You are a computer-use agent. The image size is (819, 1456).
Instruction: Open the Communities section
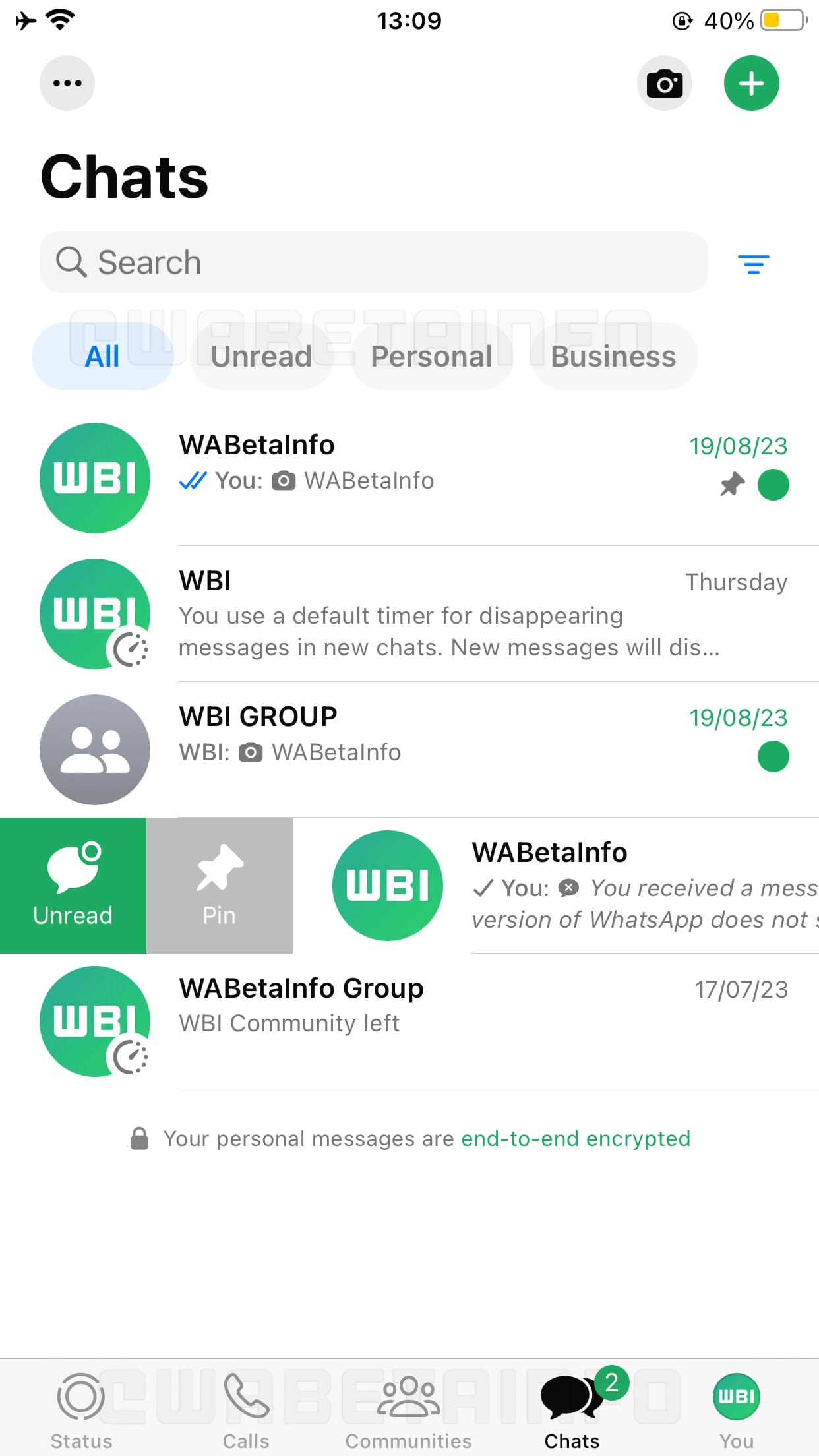[x=408, y=1395]
